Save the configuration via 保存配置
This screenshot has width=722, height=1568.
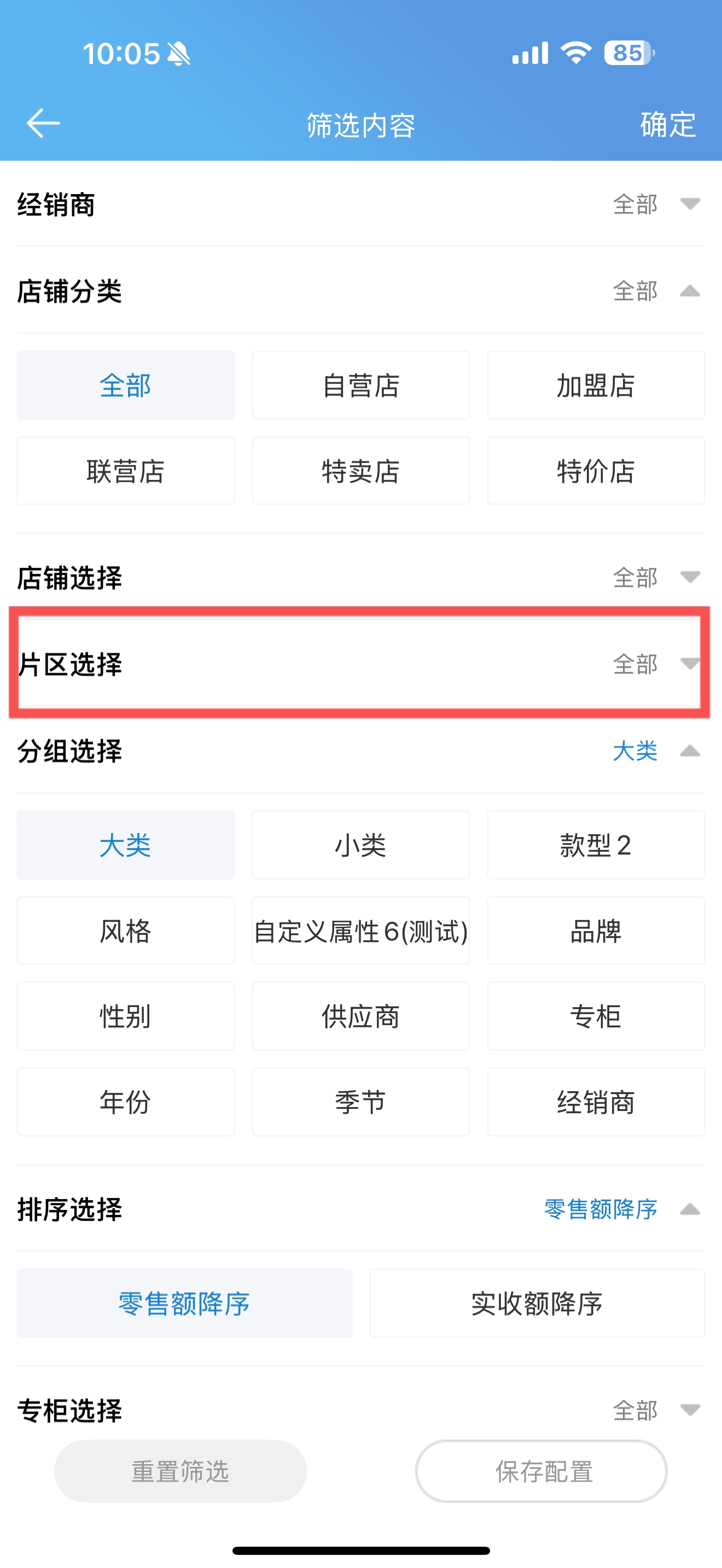point(541,1471)
